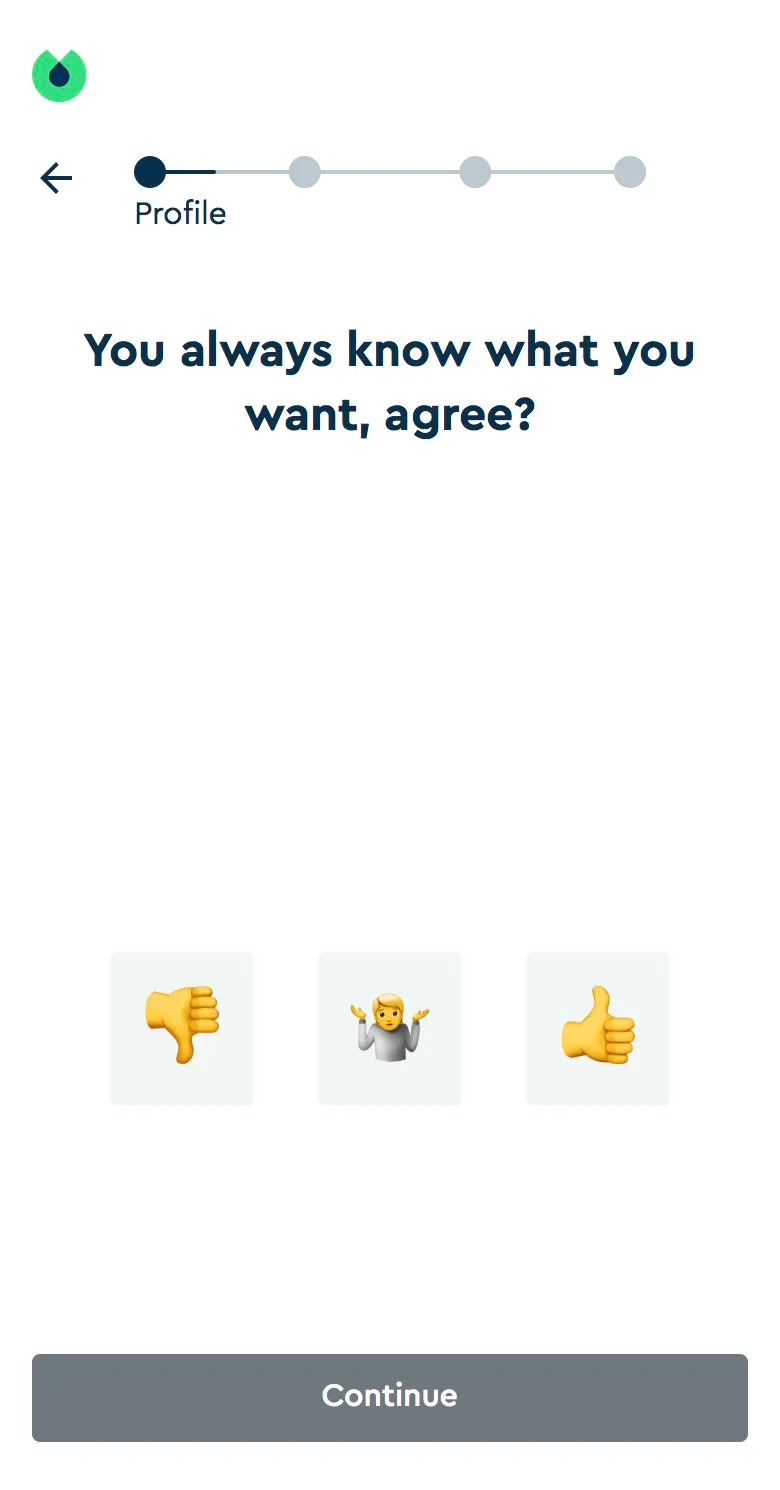
Task: Select the thumbs down answer
Action: (x=182, y=1028)
